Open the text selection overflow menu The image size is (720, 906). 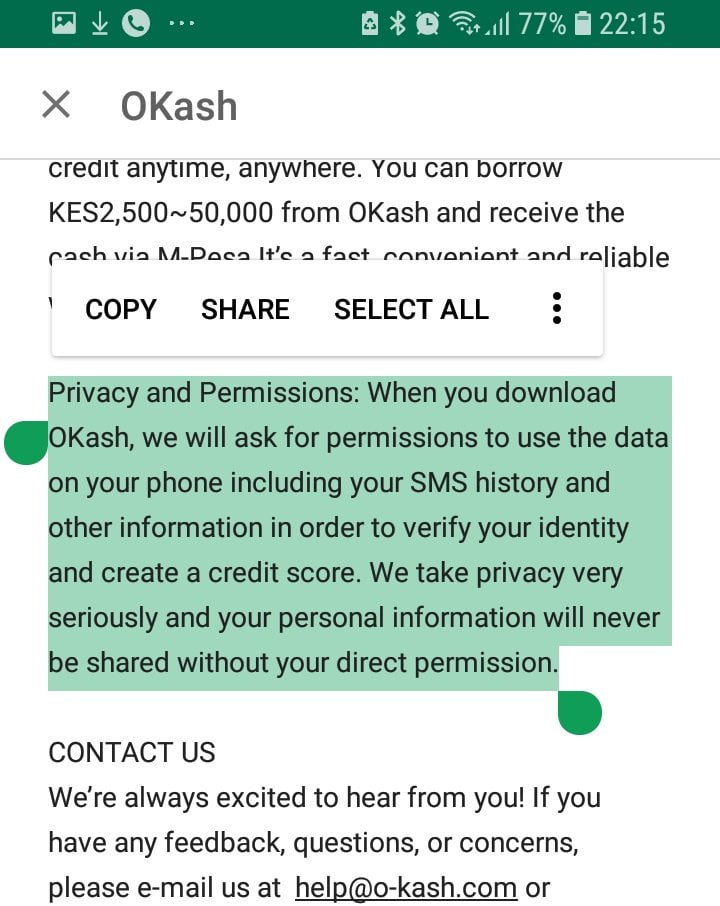557,308
